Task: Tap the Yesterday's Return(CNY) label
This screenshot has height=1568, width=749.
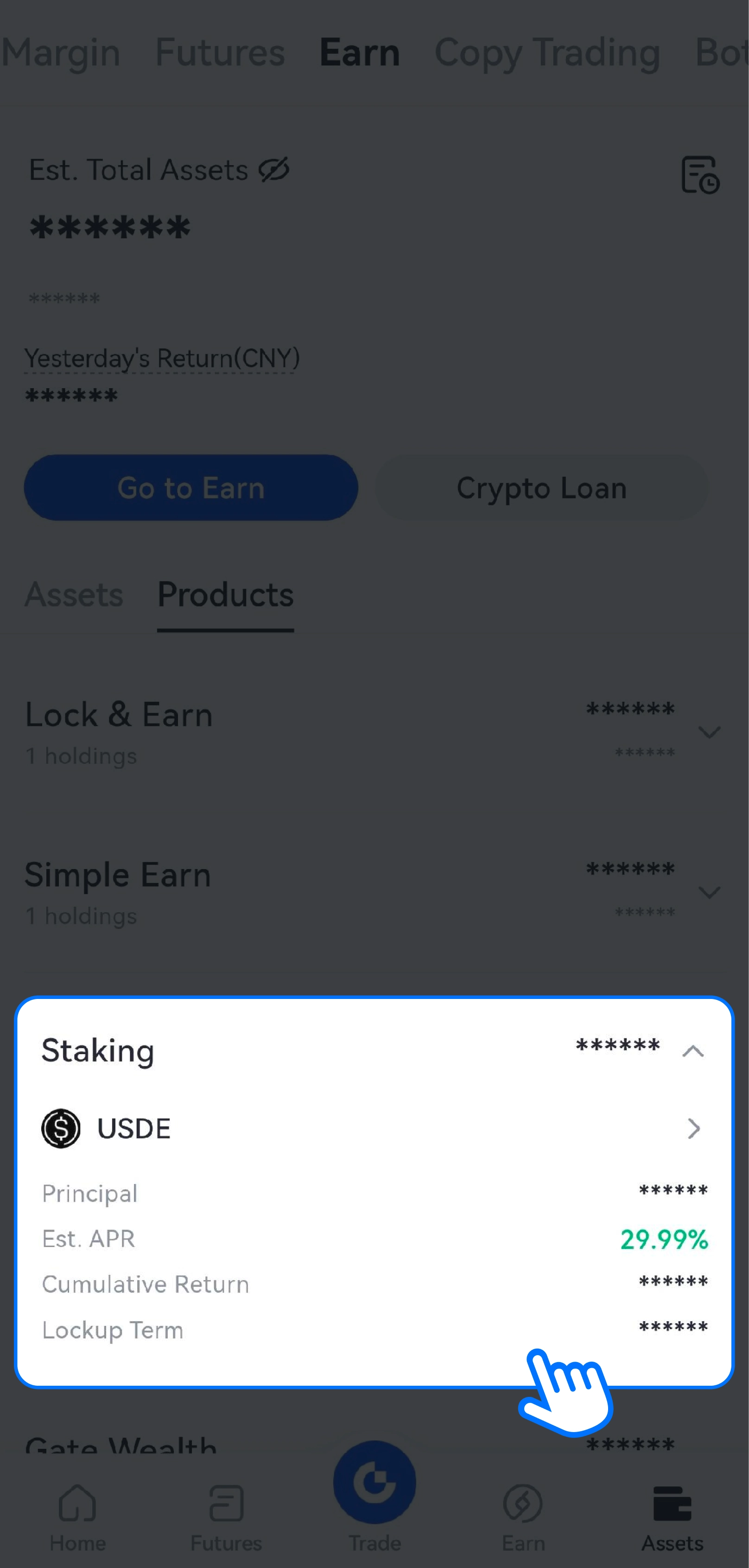Action: tap(162, 358)
